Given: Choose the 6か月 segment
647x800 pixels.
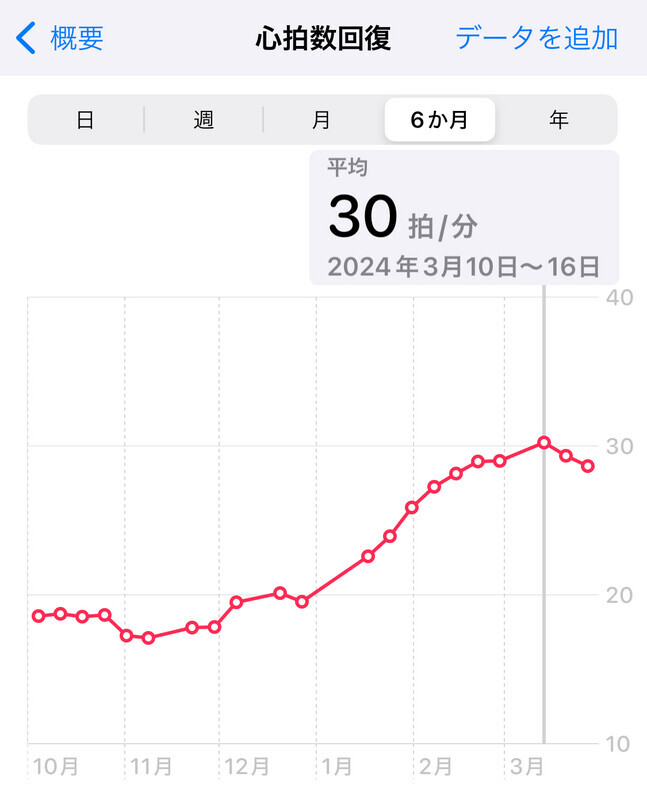Looking at the screenshot, I should [440, 120].
